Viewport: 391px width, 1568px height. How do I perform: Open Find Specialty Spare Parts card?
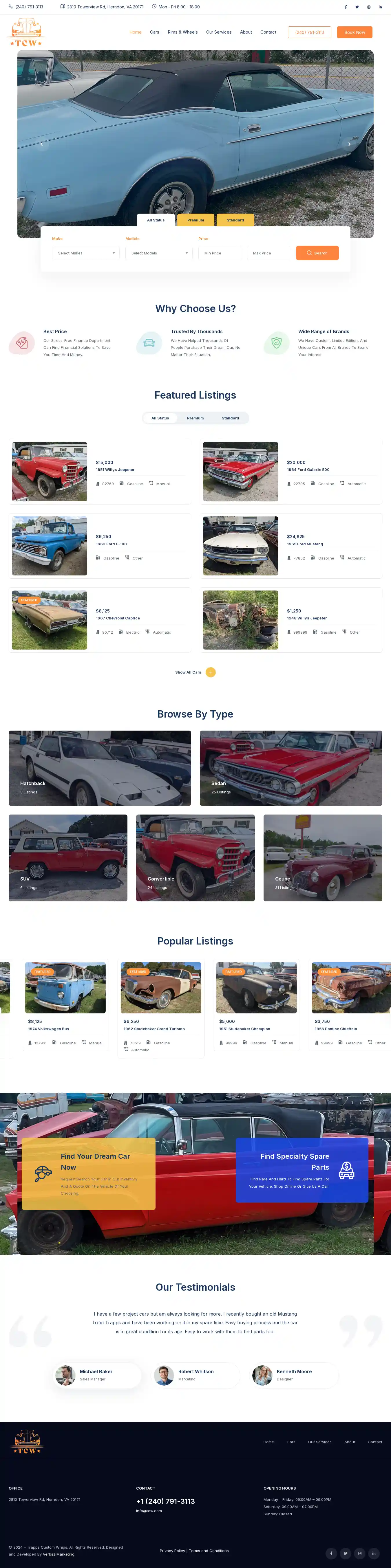pos(302,1170)
